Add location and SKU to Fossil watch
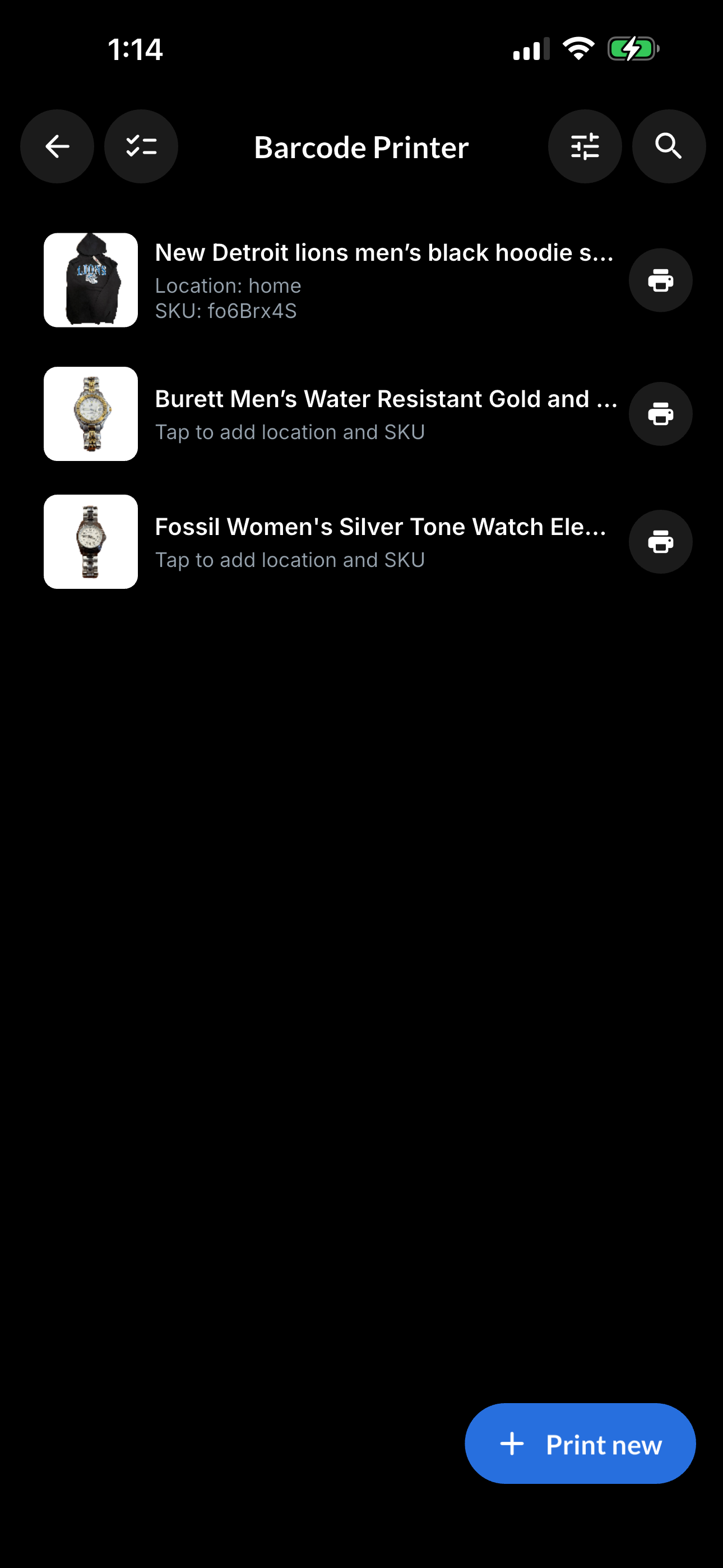Screen dimensions: 723x1568 click(290, 560)
